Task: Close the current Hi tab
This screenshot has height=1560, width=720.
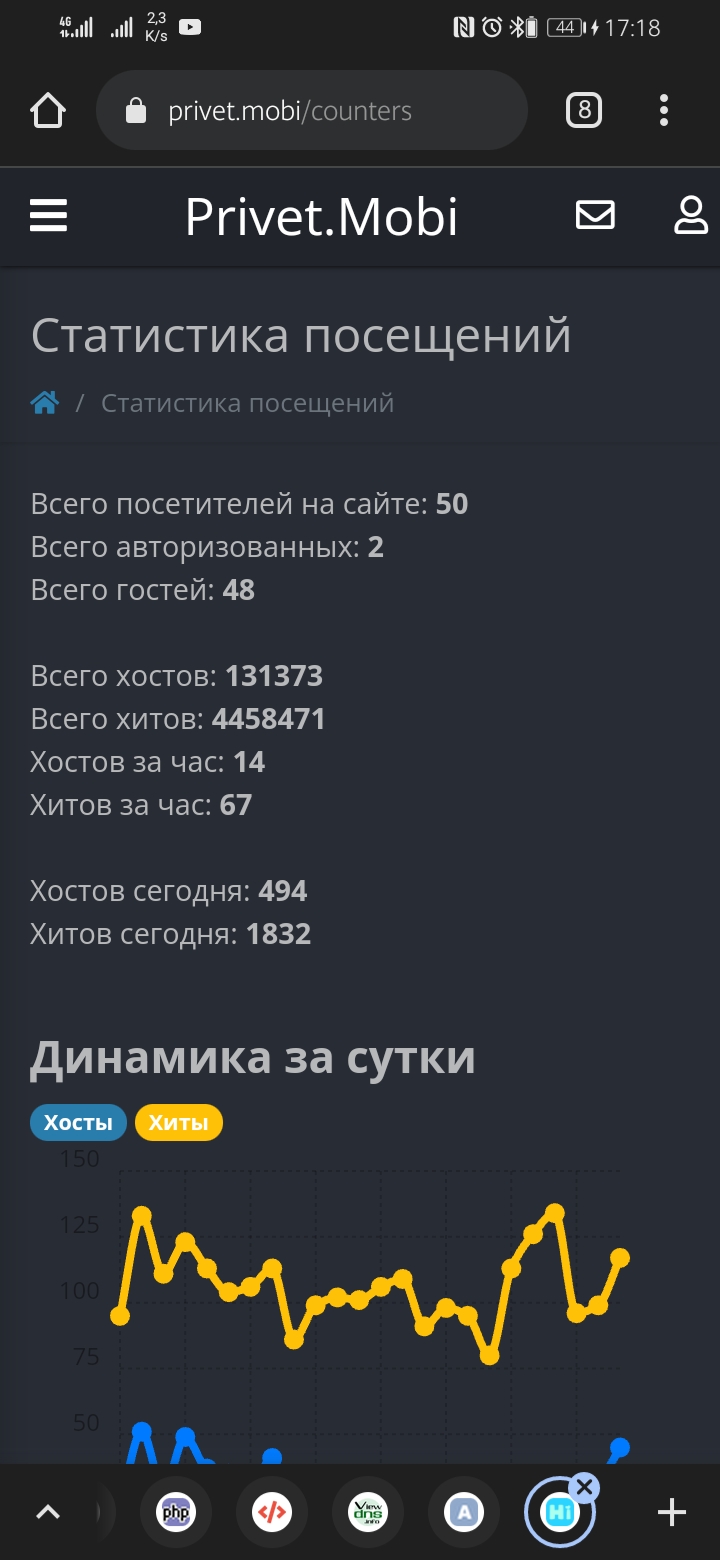Action: click(x=585, y=1487)
